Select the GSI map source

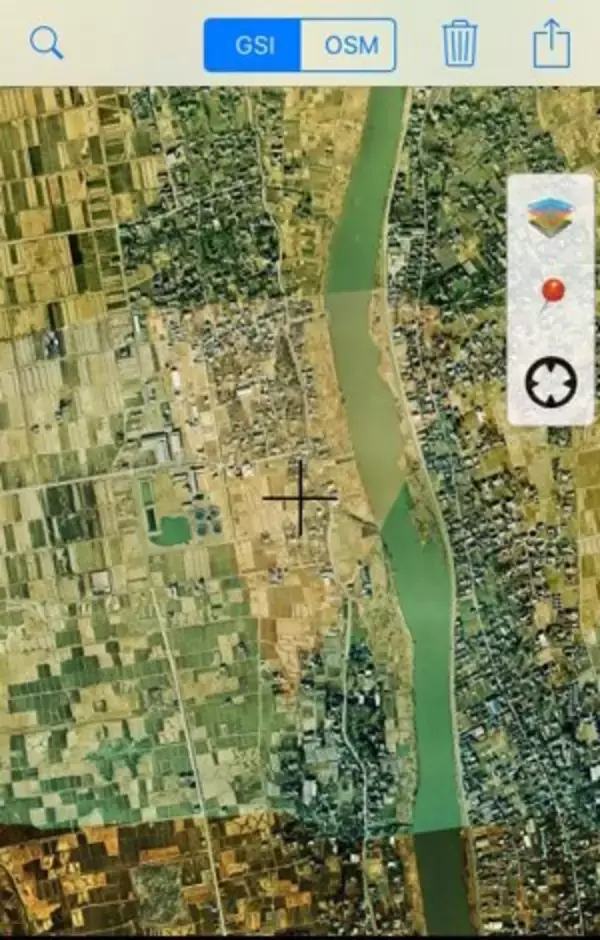click(252, 45)
